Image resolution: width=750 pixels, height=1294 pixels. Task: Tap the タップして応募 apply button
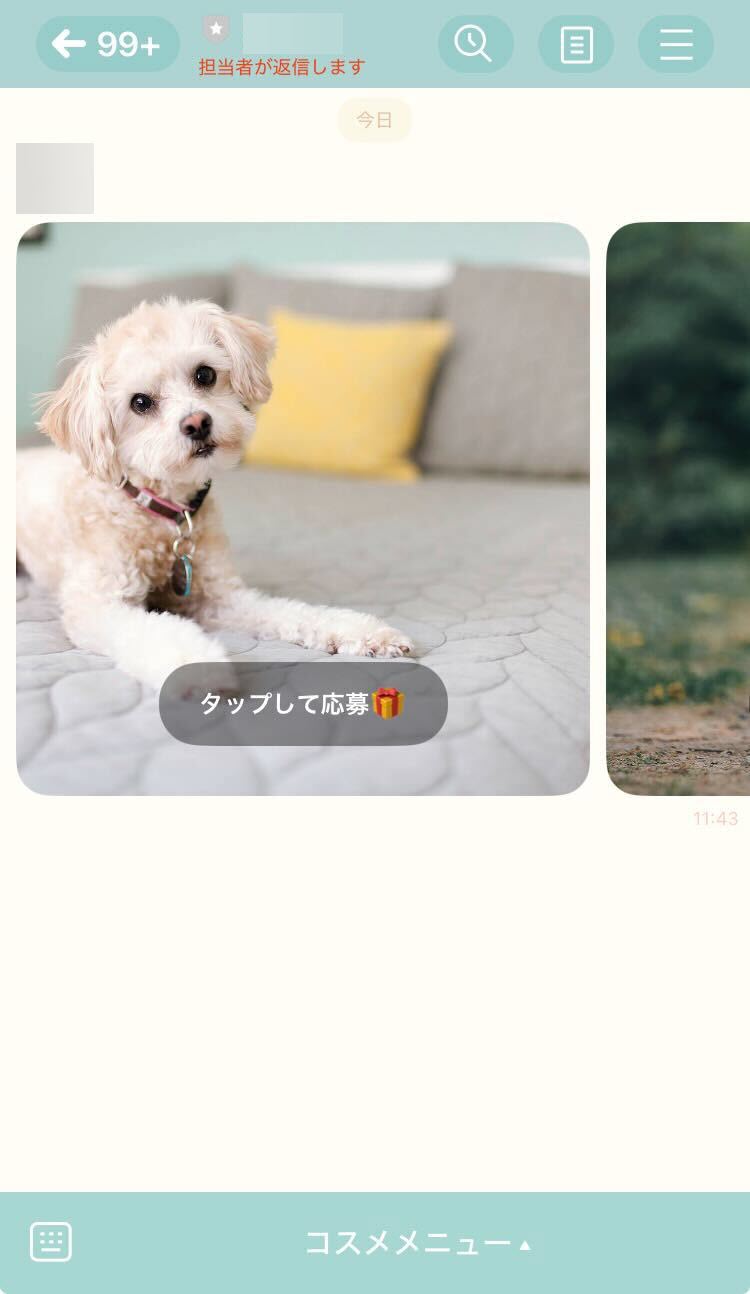click(303, 704)
